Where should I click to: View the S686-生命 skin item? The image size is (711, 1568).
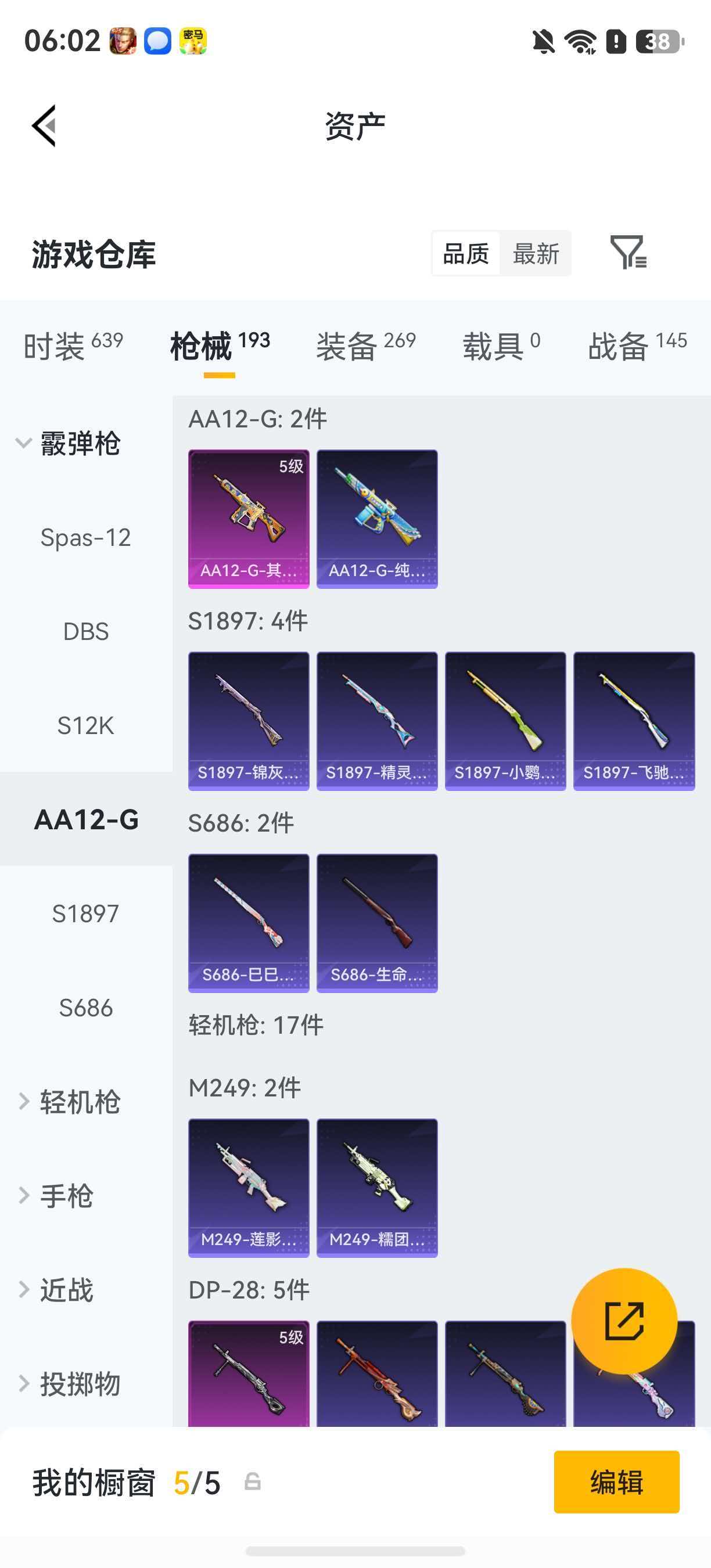point(377,923)
